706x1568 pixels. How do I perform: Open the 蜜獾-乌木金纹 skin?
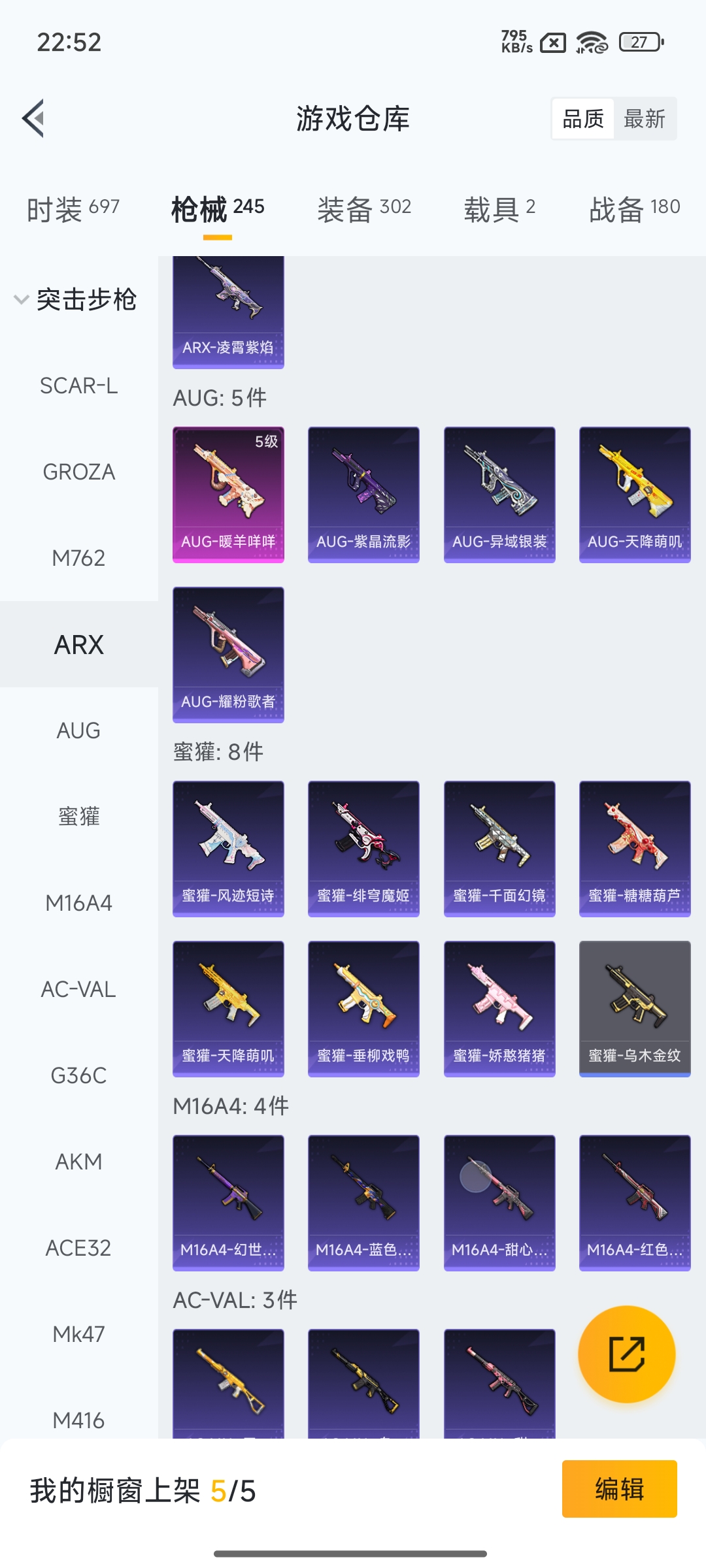[x=635, y=1009]
